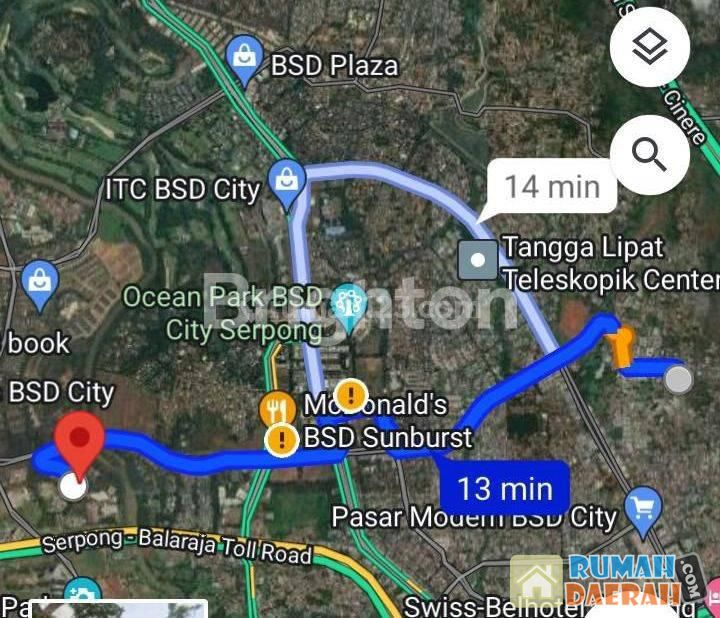
Task: Open the map layers button
Action: tap(650, 47)
